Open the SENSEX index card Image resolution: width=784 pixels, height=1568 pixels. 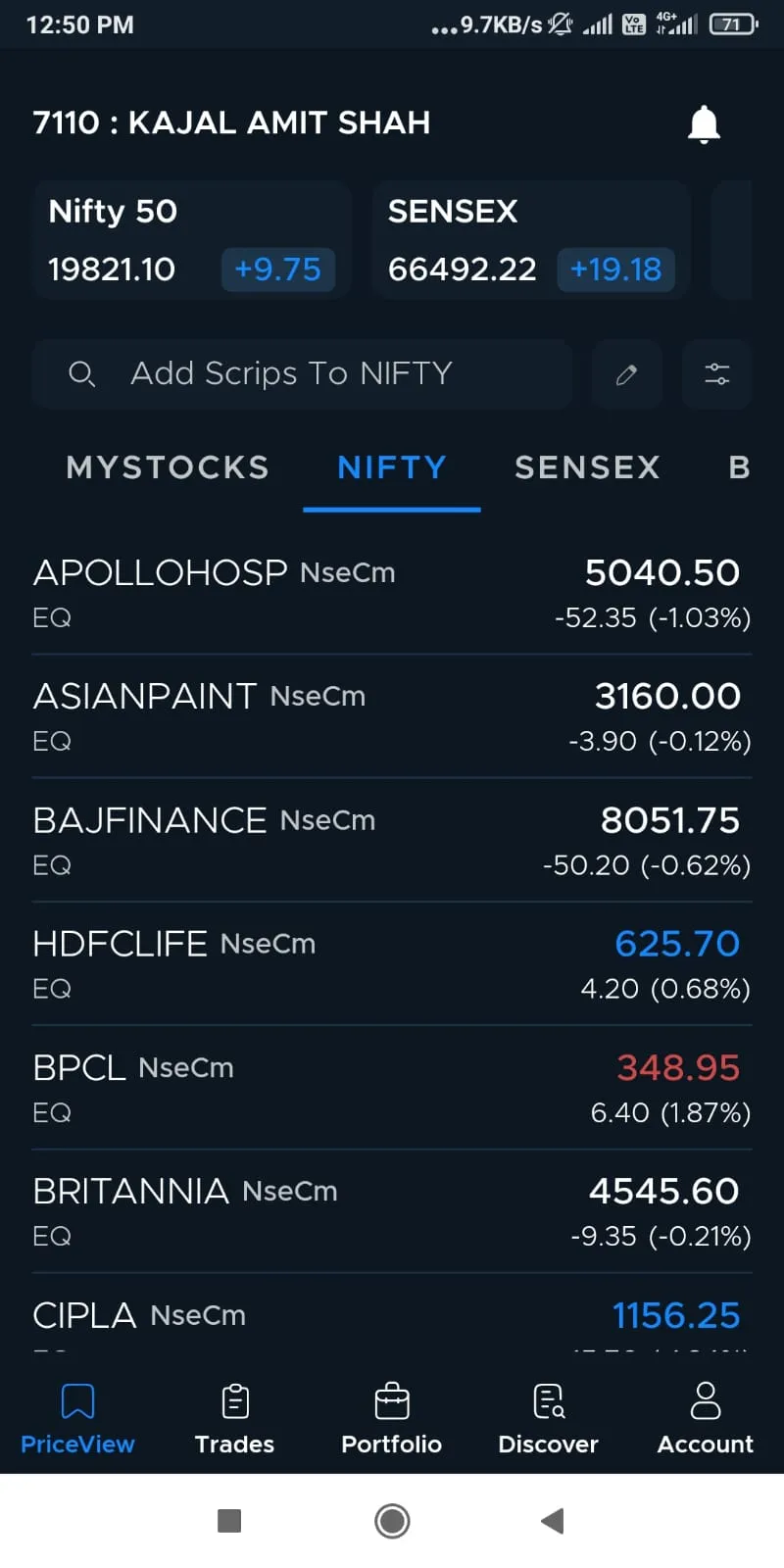click(x=531, y=239)
